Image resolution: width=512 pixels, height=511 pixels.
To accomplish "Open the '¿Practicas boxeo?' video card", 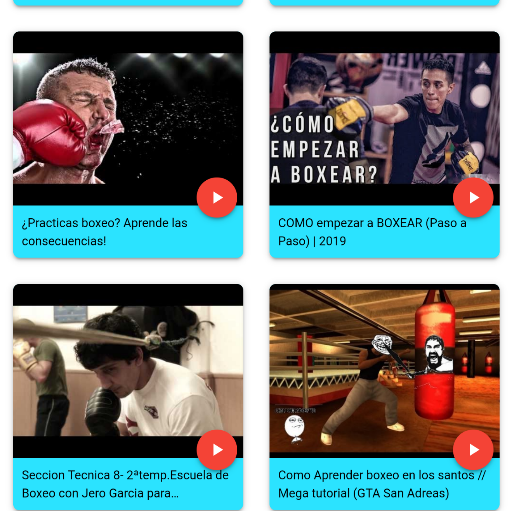I will [x=128, y=145].
